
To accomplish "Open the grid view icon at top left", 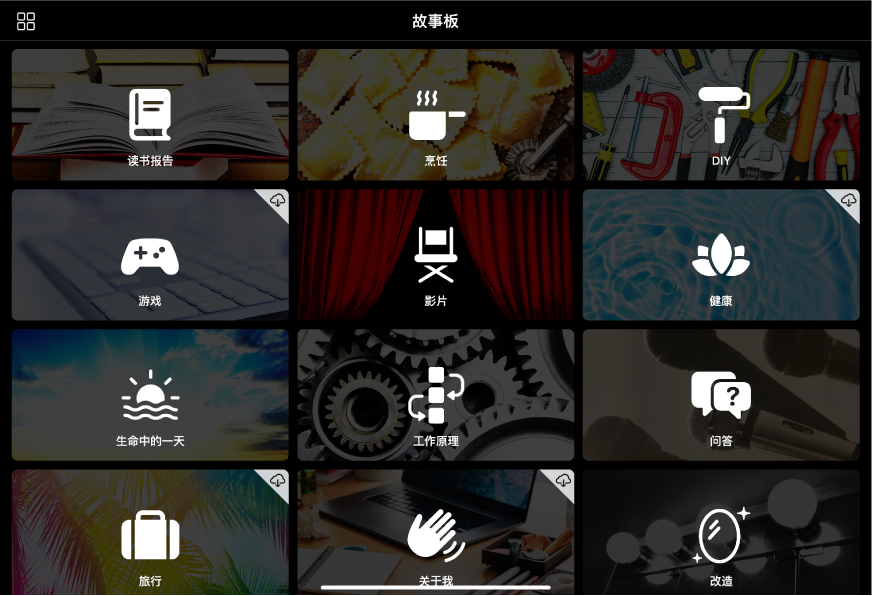I will coord(26,21).
